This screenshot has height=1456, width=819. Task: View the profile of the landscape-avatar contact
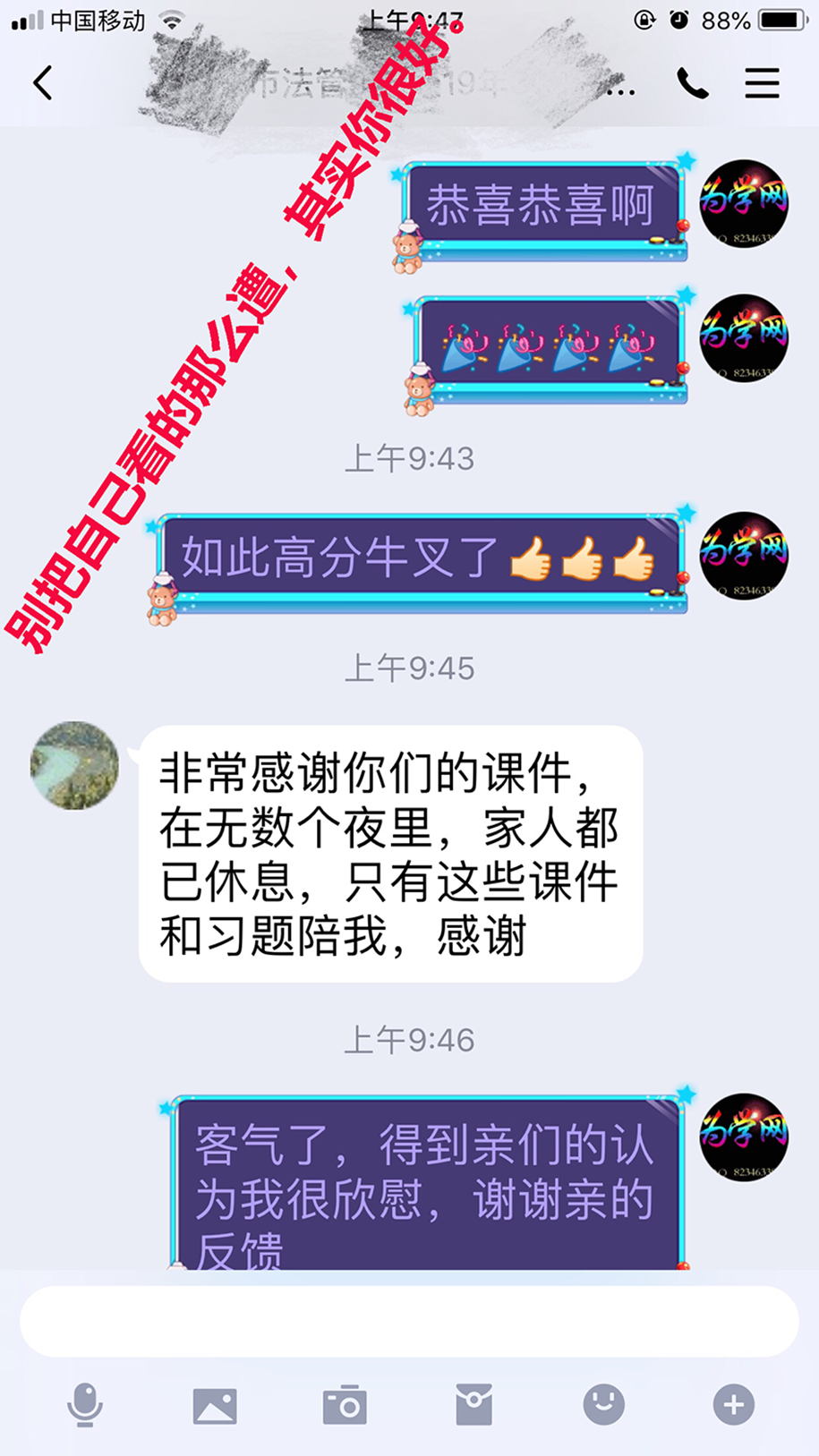click(74, 766)
